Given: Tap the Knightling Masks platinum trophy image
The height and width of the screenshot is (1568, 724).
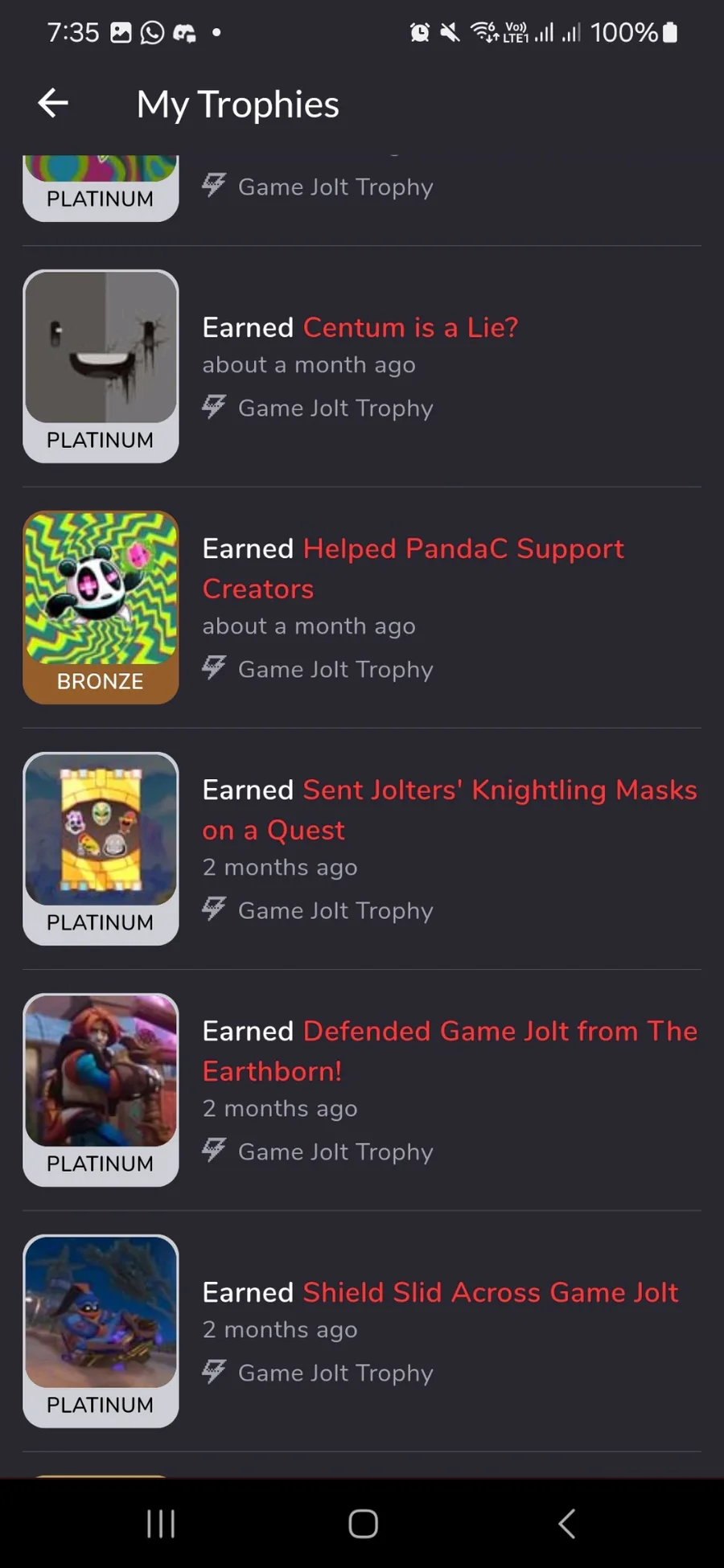Looking at the screenshot, I should 101,848.
